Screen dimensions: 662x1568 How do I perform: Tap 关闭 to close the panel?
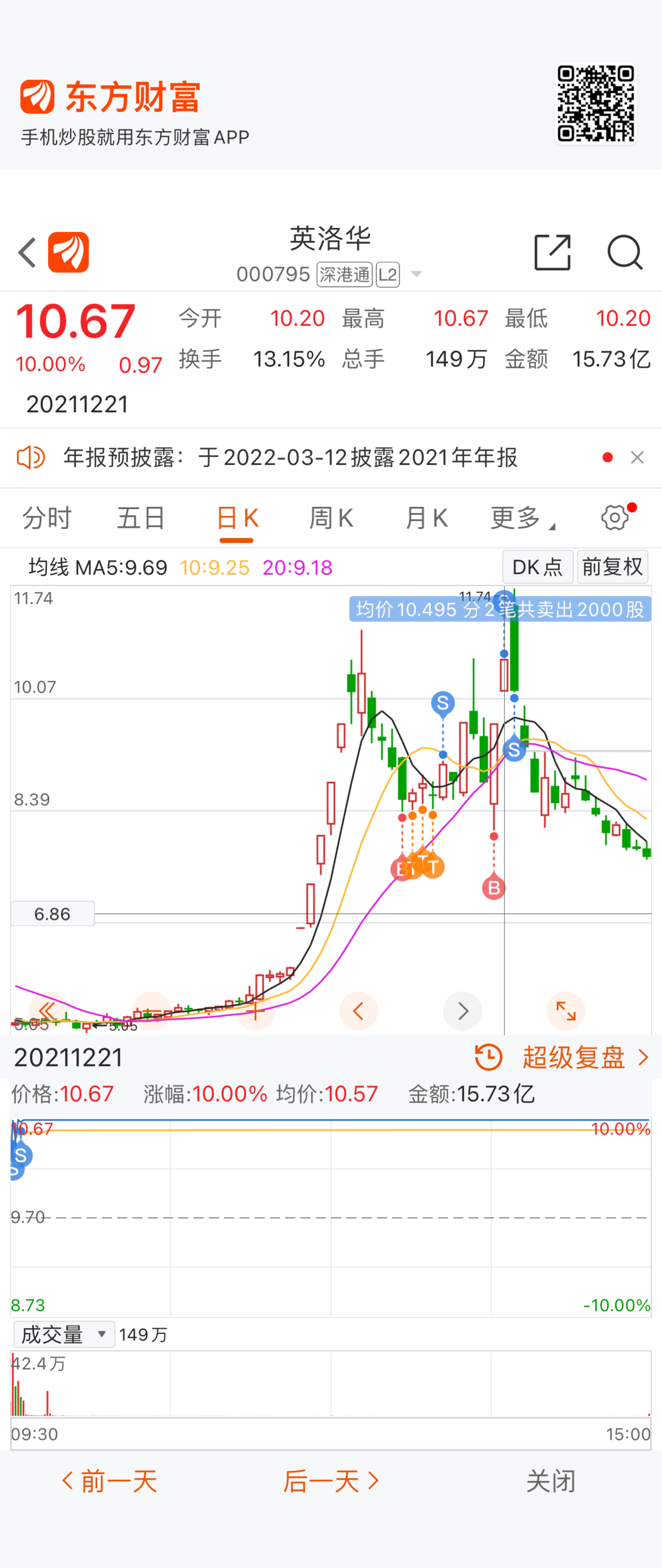(551, 1481)
